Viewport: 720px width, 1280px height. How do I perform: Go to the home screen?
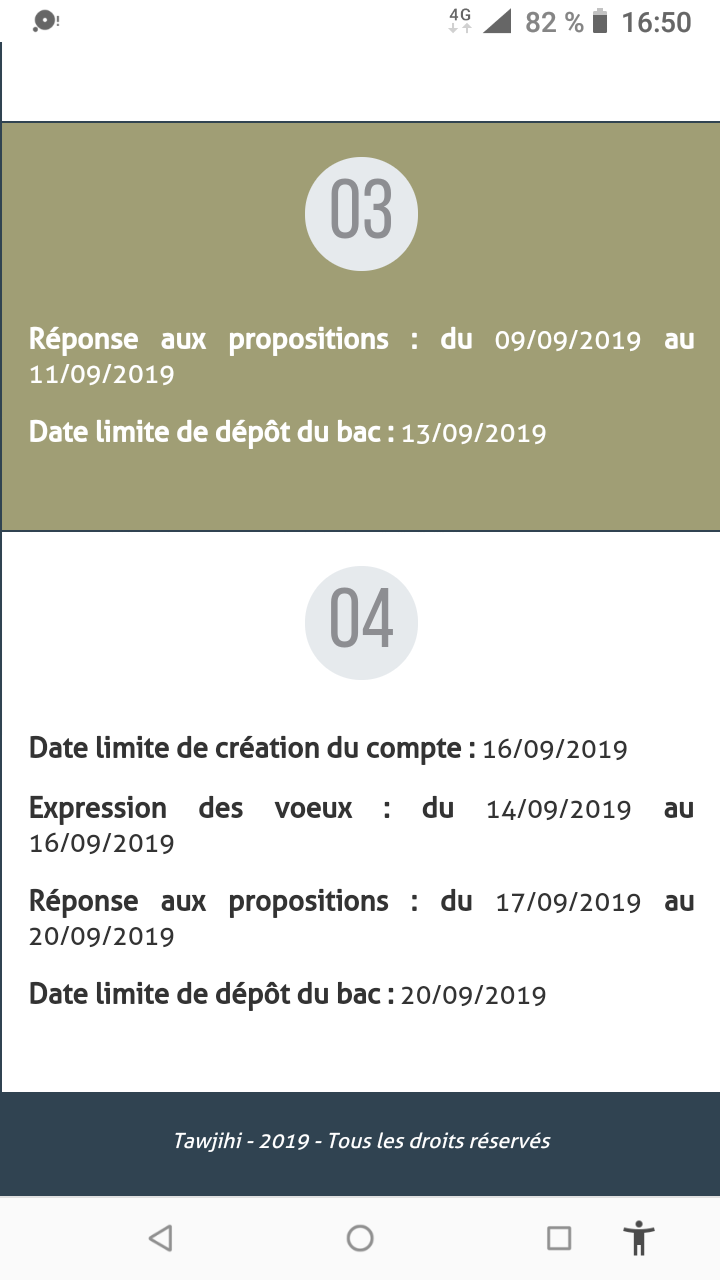coord(360,1238)
